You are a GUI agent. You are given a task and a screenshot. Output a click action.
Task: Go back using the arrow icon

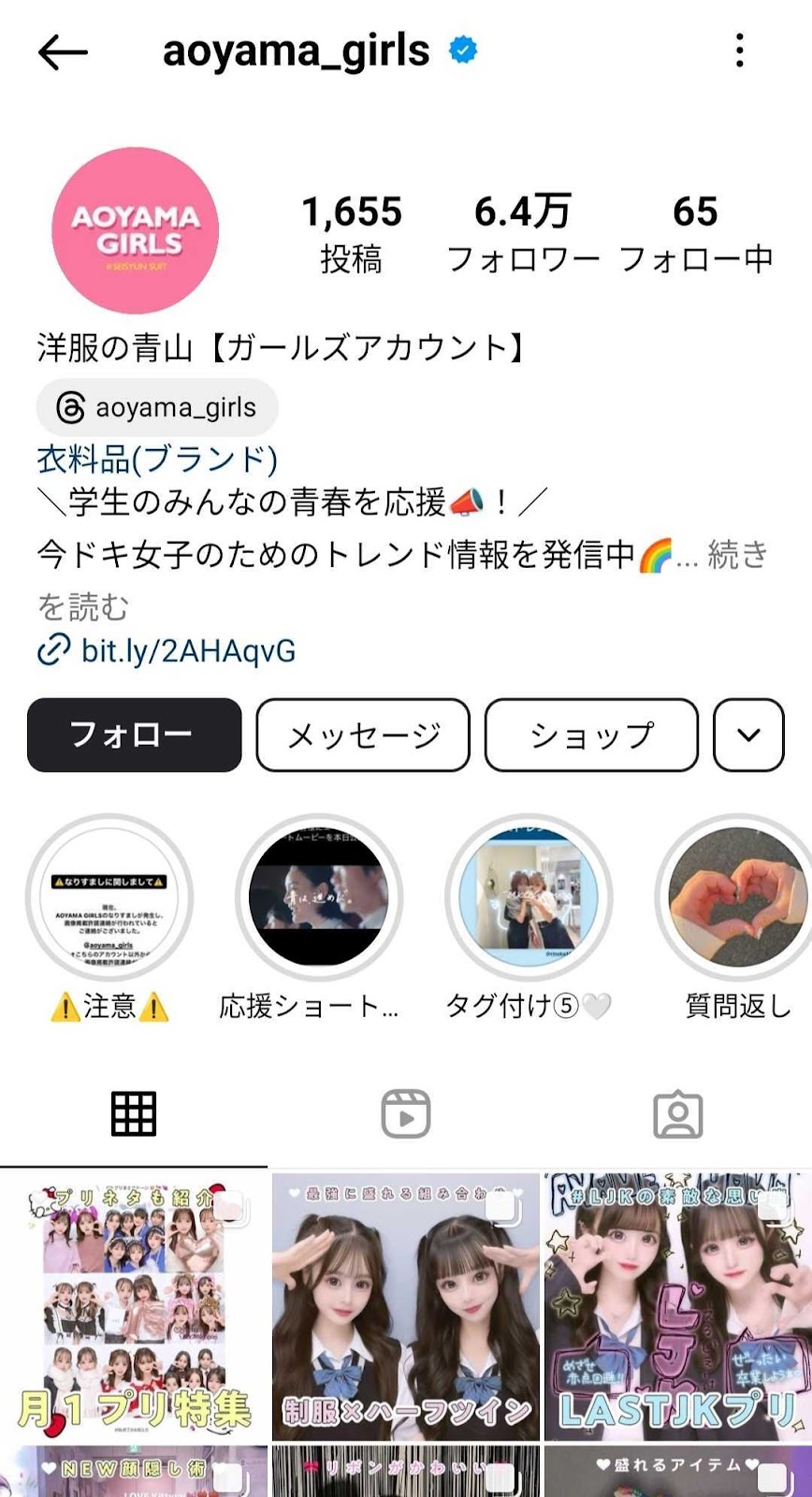pos(63,52)
